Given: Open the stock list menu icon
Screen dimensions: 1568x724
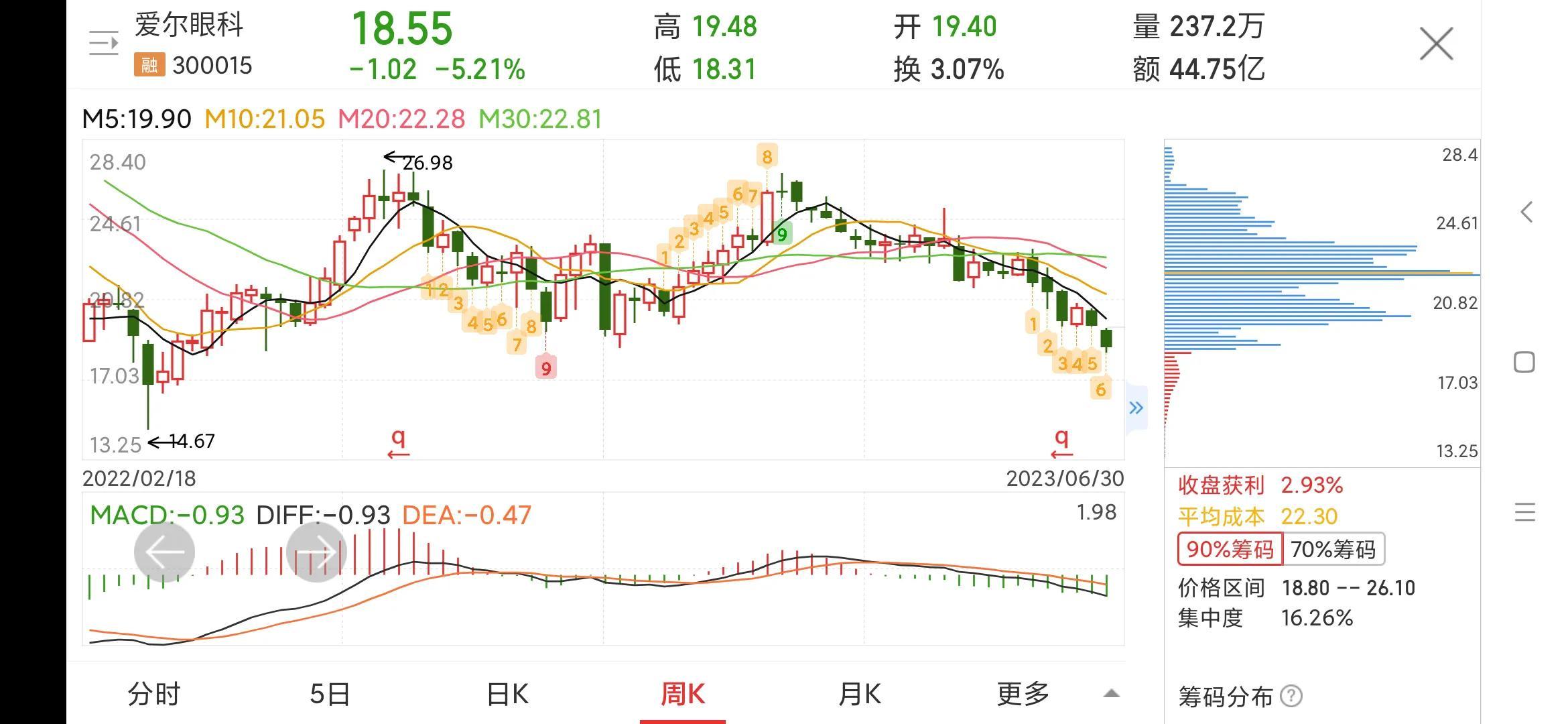Looking at the screenshot, I should [103, 44].
